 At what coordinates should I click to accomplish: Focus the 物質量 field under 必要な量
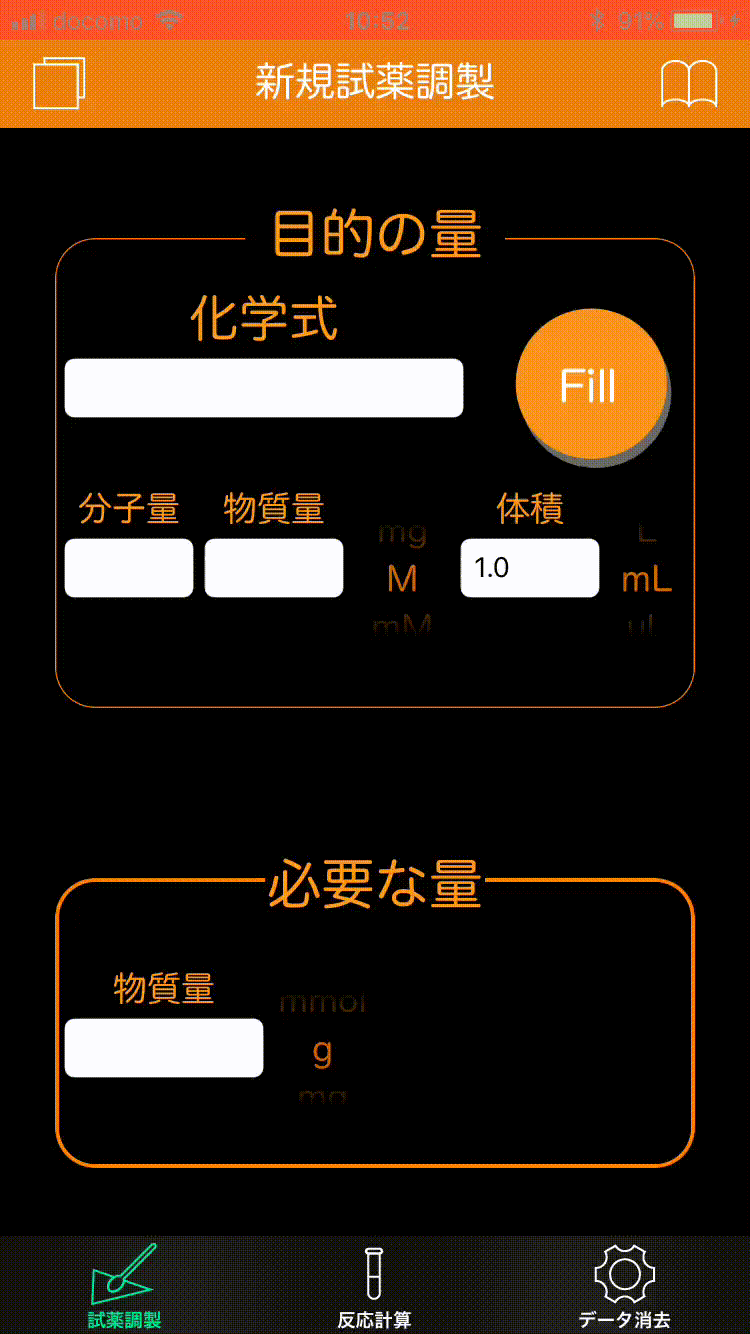pyautogui.click(x=164, y=1048)
